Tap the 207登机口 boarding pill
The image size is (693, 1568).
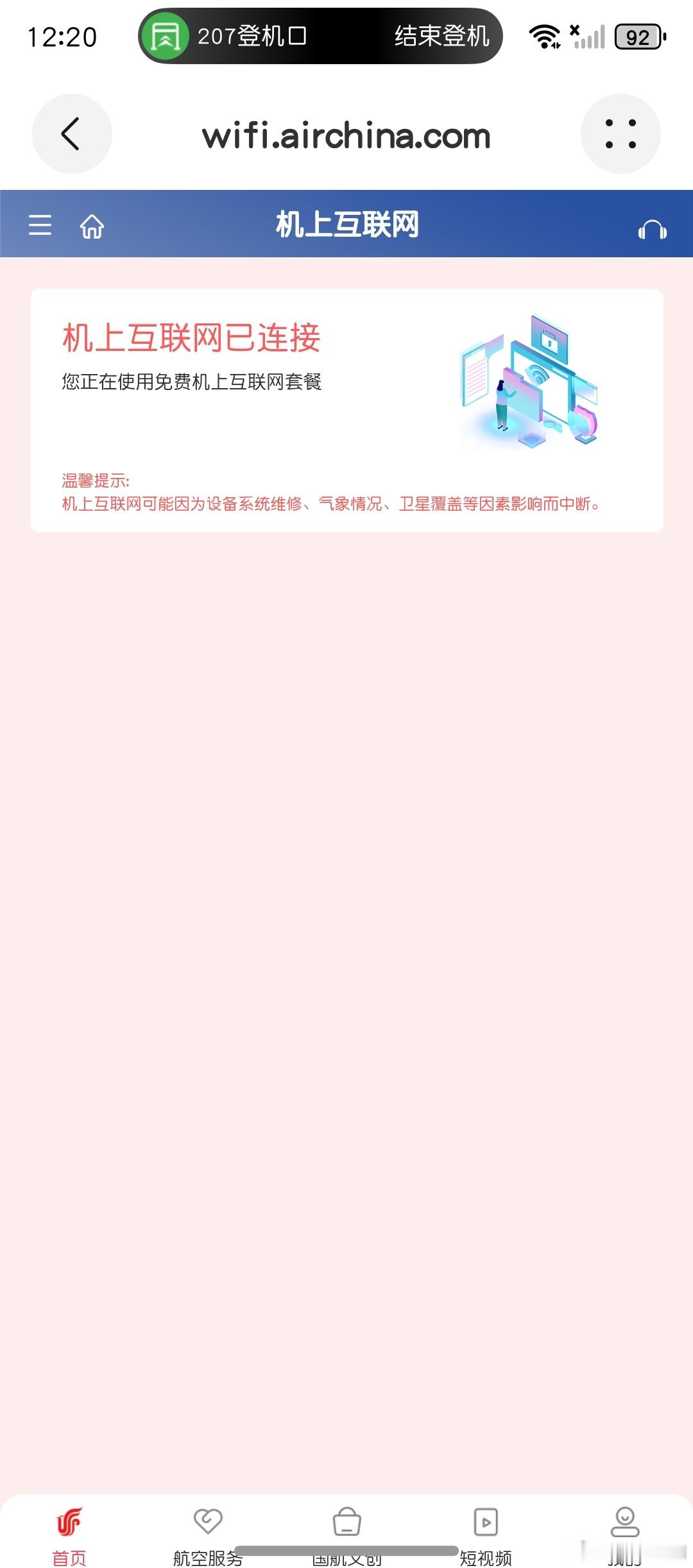click(x=252, y=37)
